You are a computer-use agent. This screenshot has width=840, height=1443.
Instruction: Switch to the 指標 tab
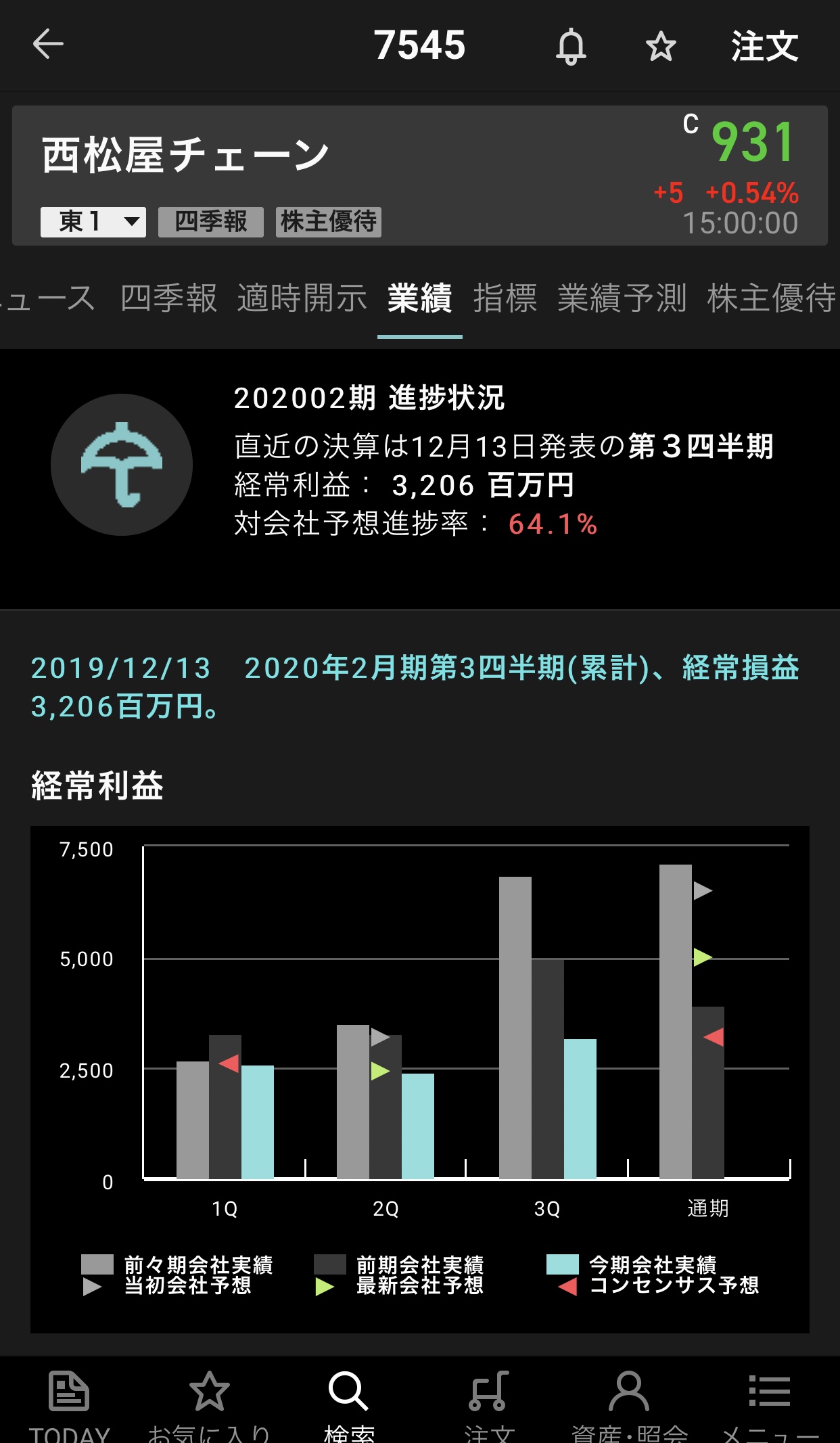(505, 298)
